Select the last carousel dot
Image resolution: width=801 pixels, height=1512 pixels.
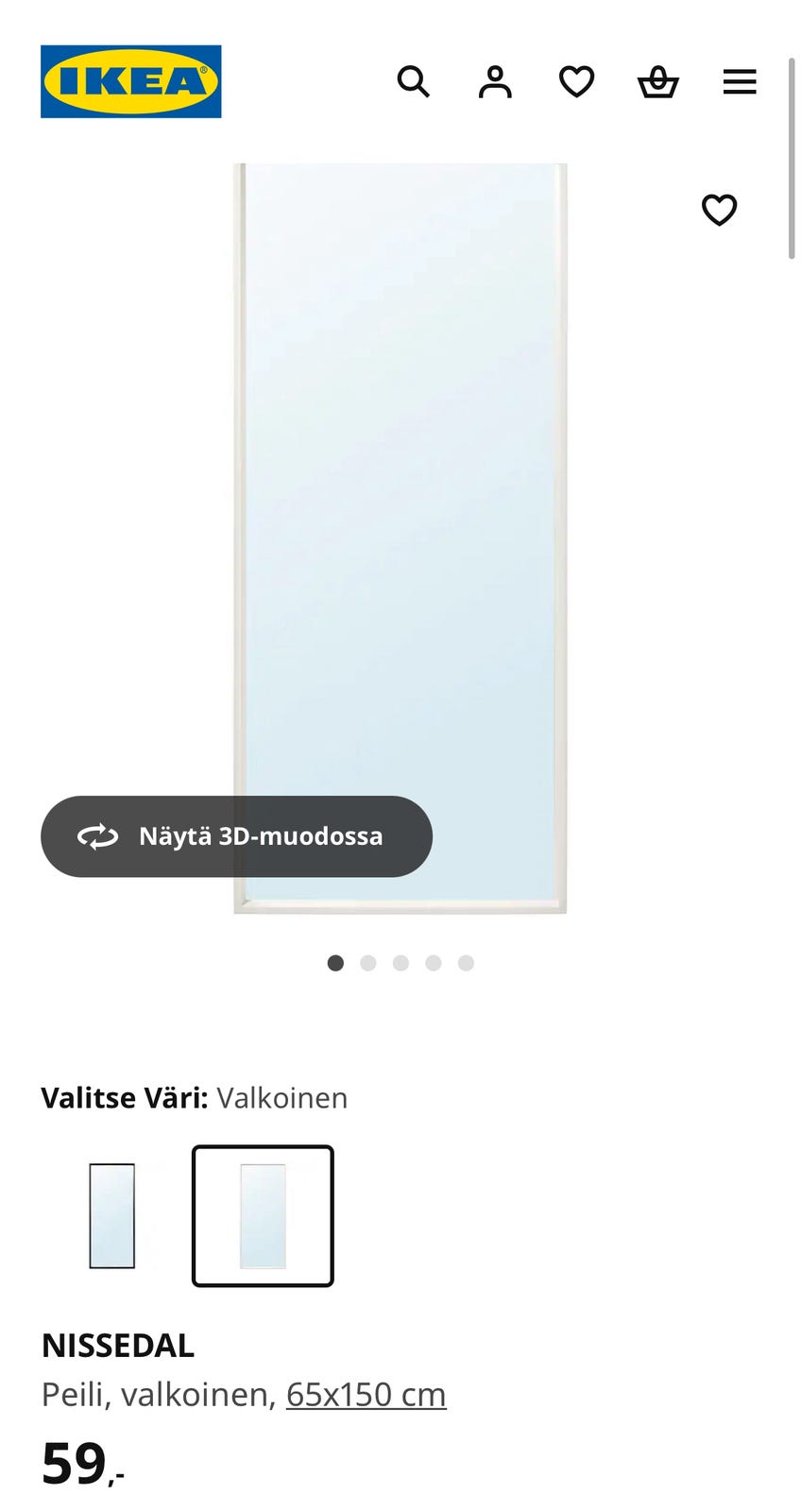click(x=466, y=963)
